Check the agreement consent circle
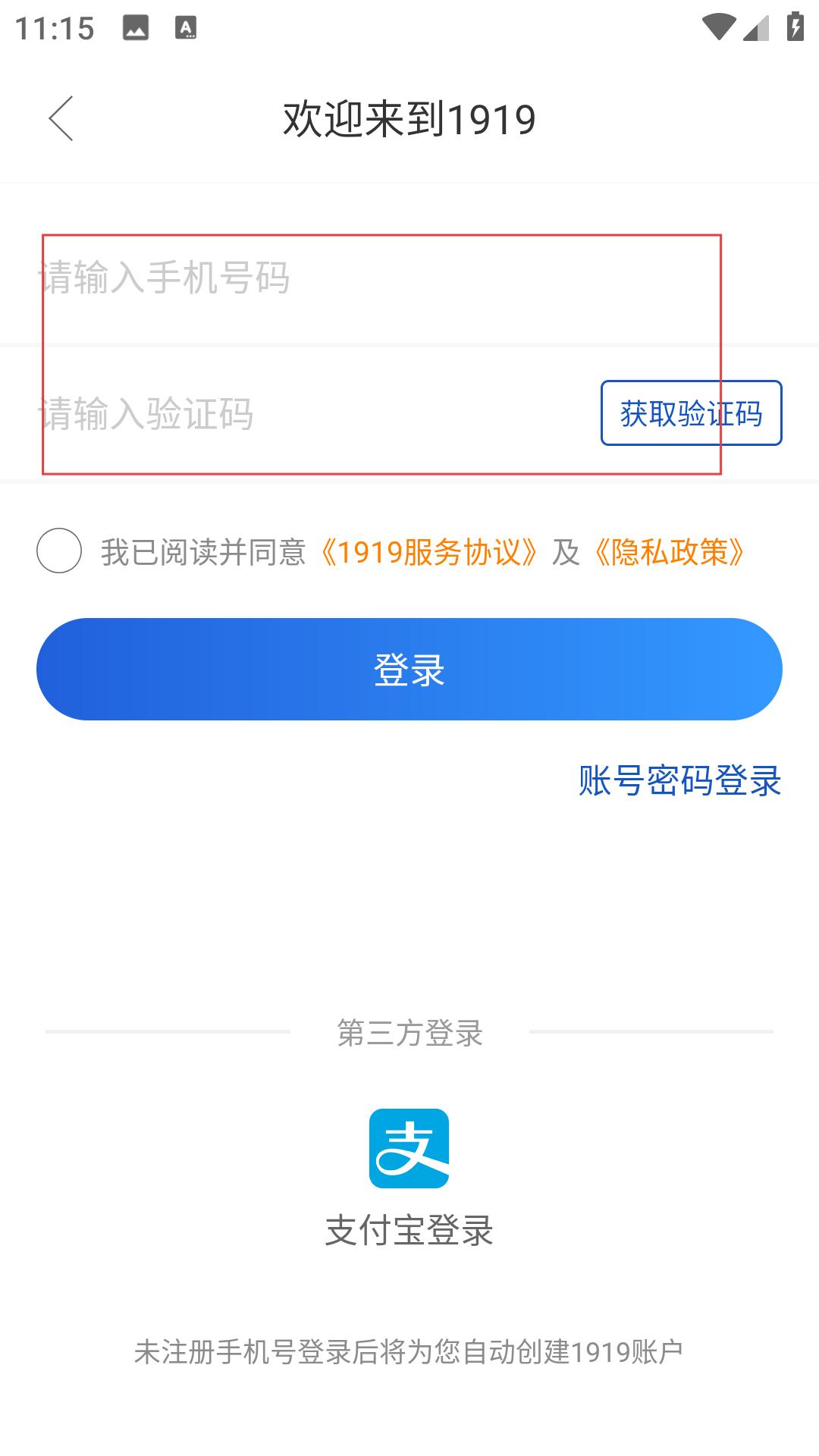The image size is (819, 1456). (x=59, y=551)
